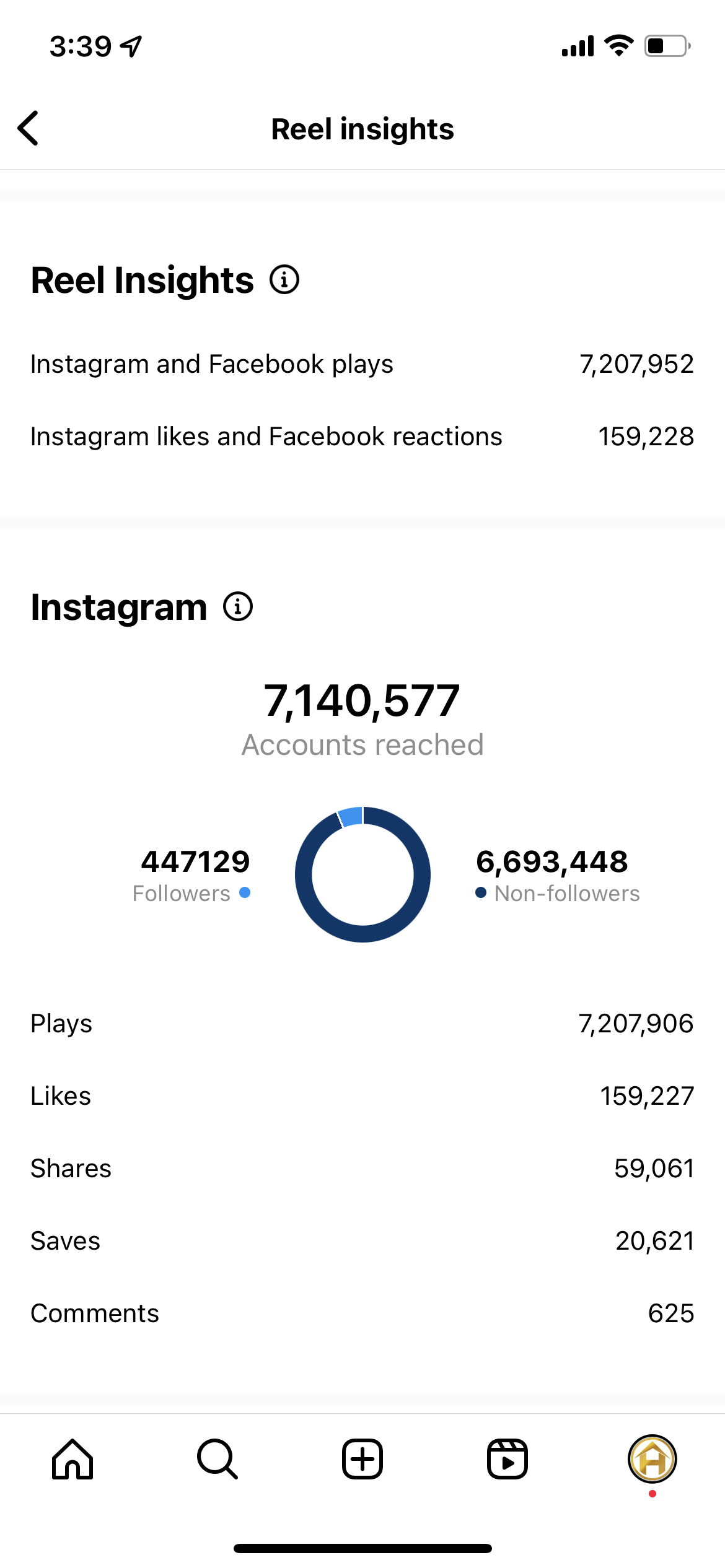Tap the info icon beside Instagram heading
Image resolution: width=725 pixels, height=1568 pixels.
238,606
